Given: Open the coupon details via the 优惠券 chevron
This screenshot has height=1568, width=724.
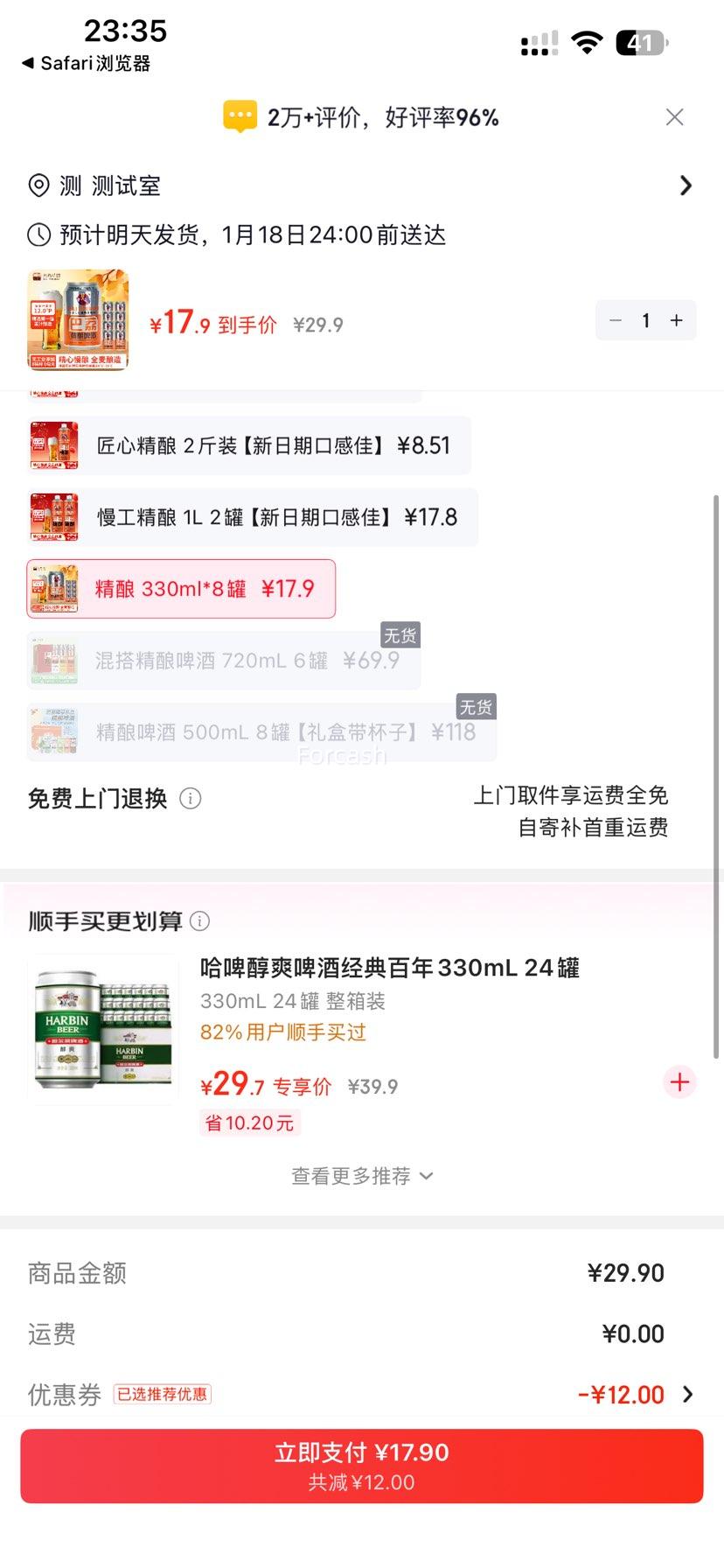Looking at the screenshot, I should 690,1394.
